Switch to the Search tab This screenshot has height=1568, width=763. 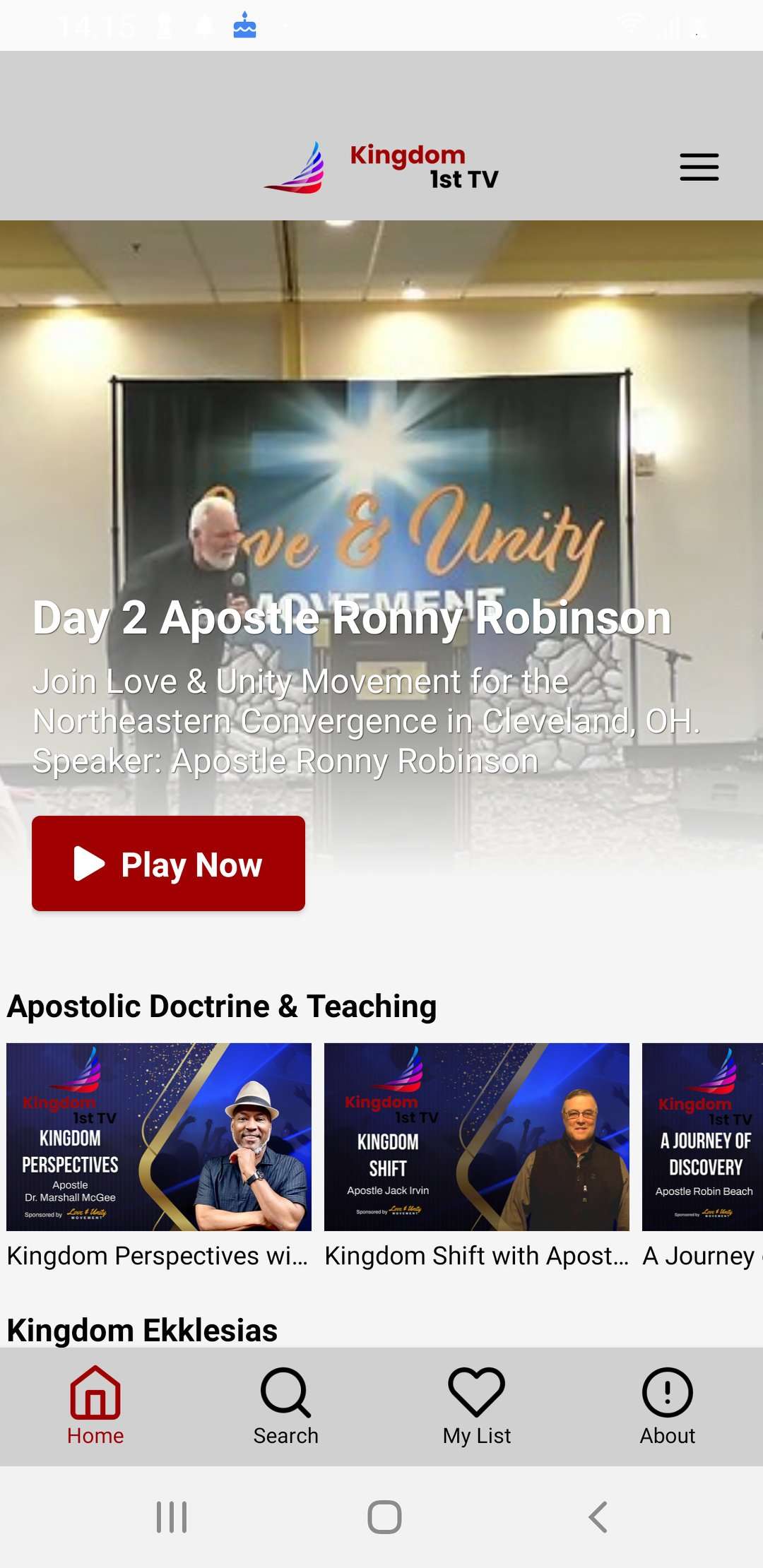click(286, 1406)
